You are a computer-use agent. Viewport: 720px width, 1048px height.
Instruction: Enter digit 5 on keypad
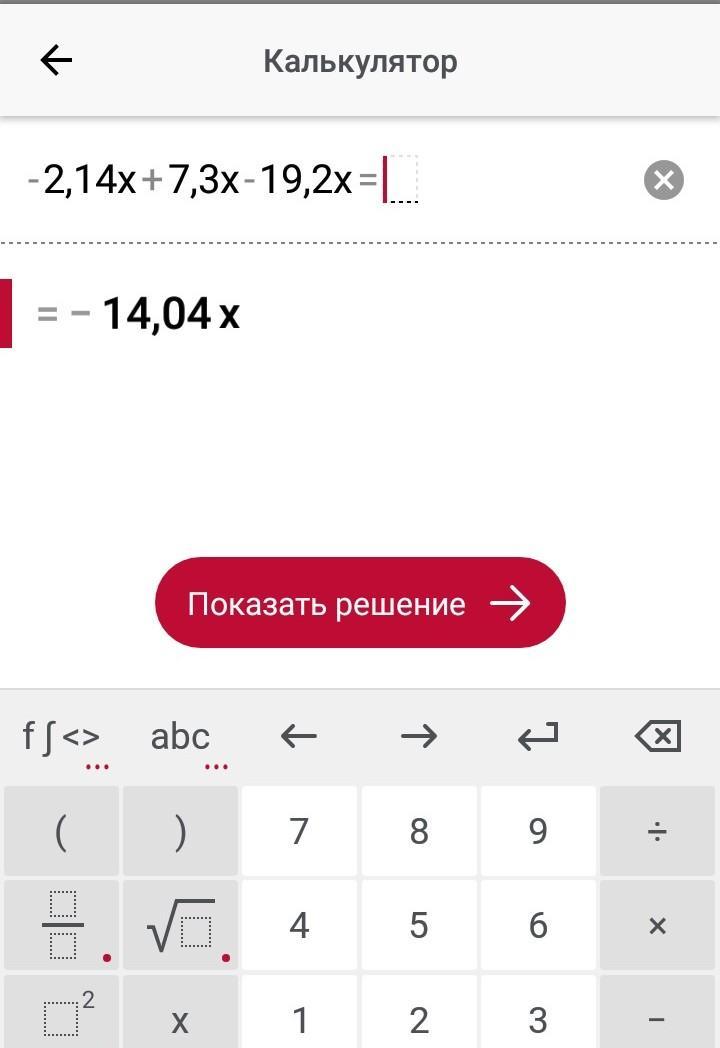pyautogui.click(x=418, y=925)
